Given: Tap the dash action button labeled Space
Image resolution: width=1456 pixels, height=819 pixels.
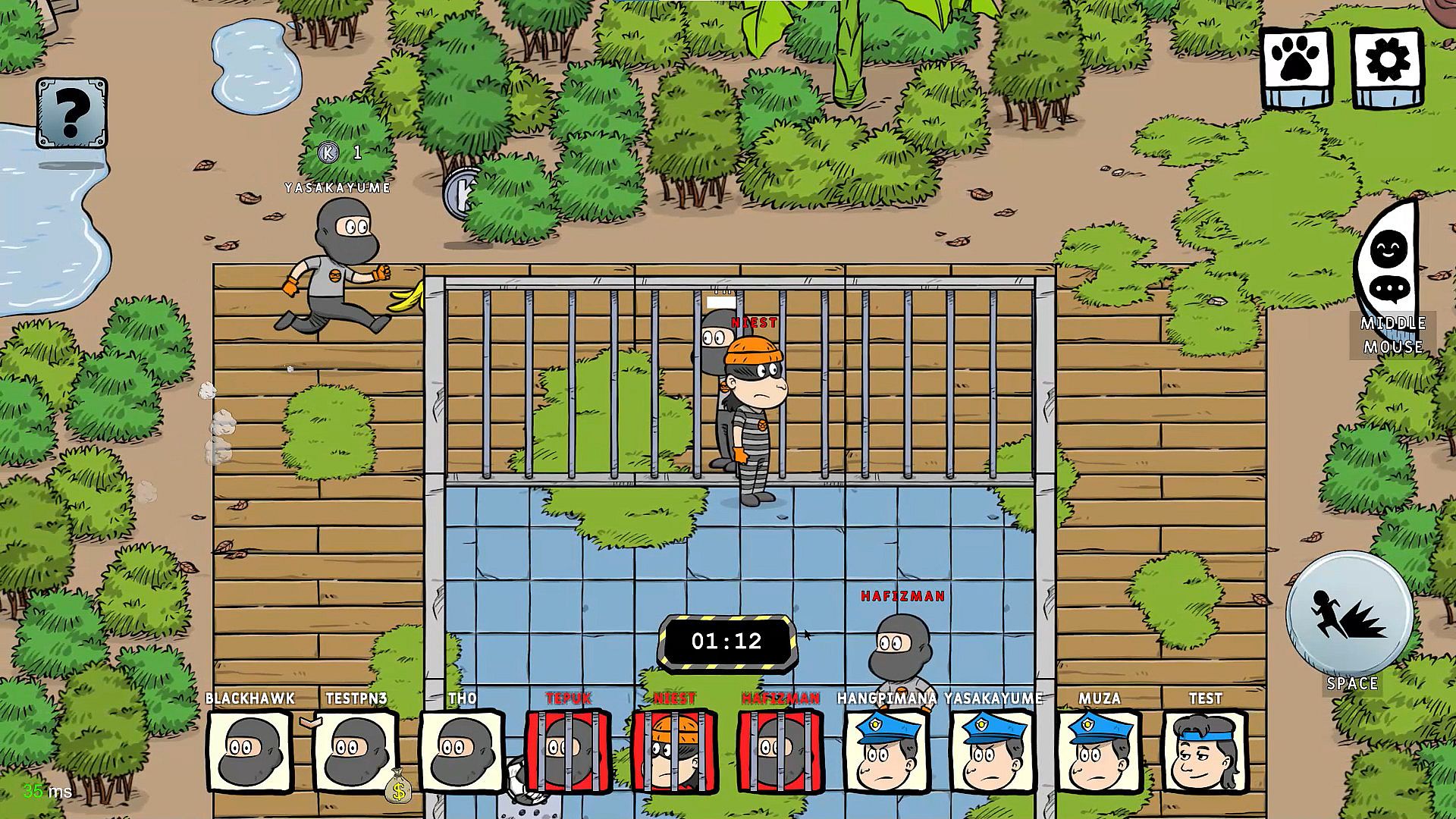Looking at the screenshot, I should pos(1350,614).
